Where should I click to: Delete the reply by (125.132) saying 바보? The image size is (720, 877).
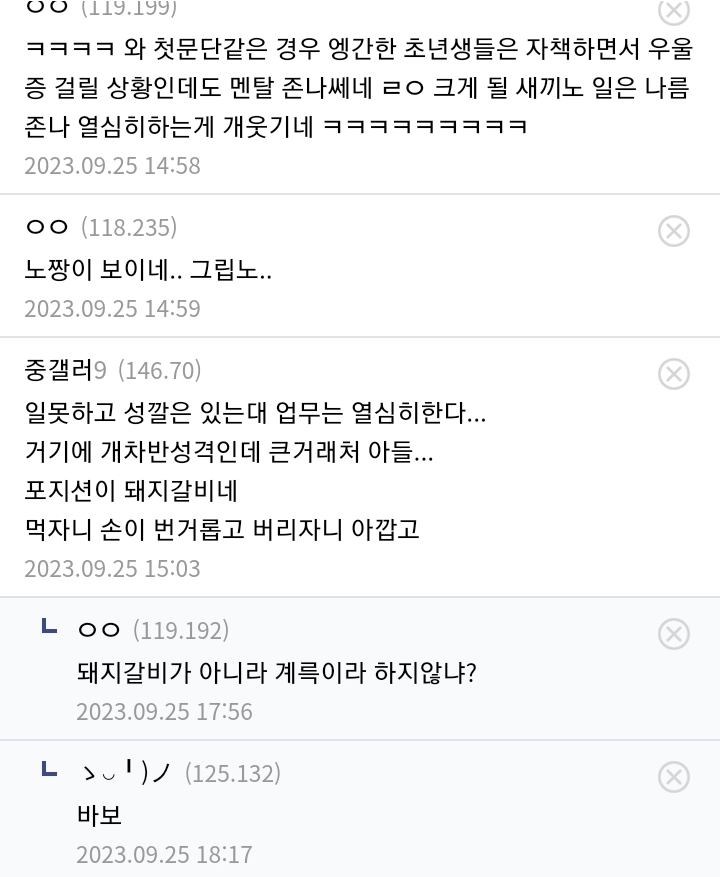click(674, 777)
